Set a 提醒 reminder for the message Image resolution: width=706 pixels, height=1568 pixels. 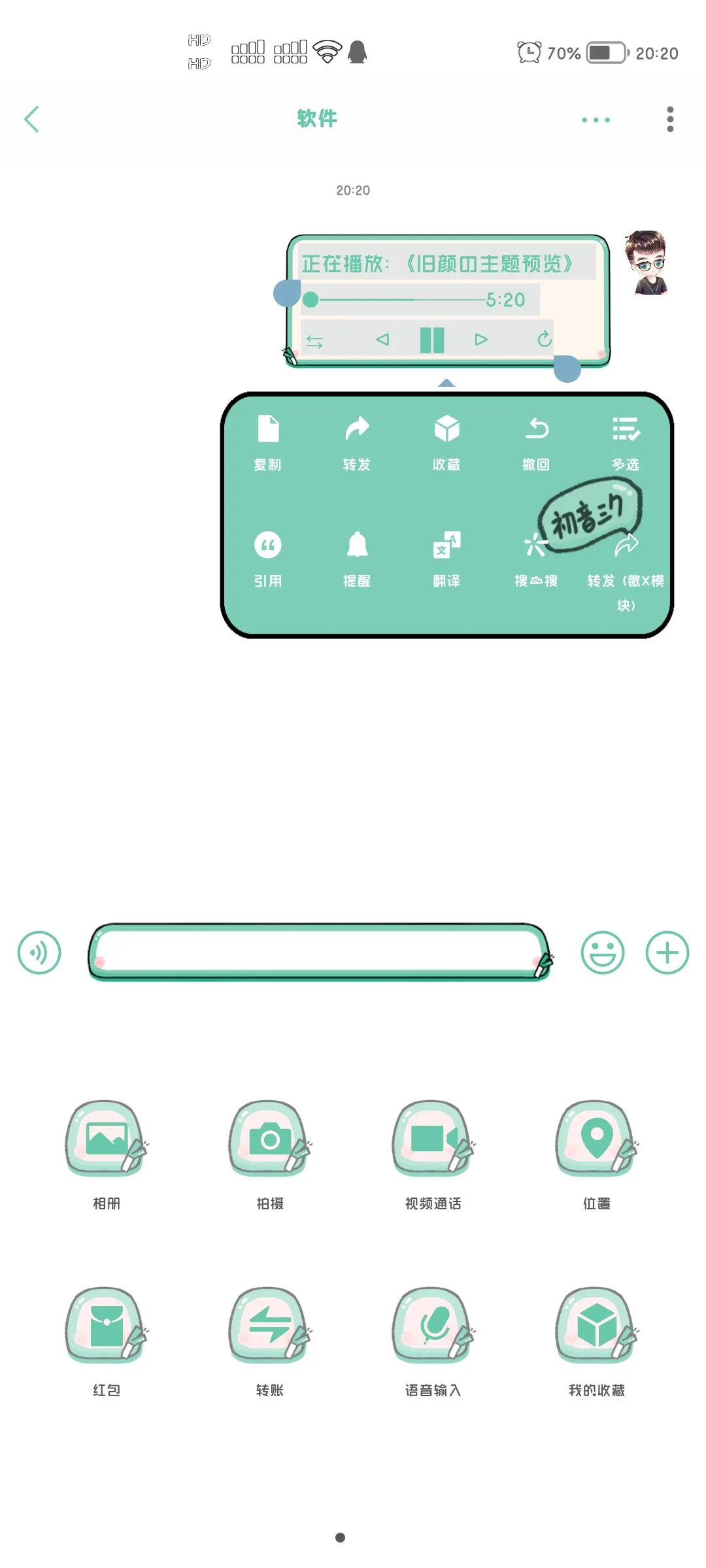coord(357,559)
